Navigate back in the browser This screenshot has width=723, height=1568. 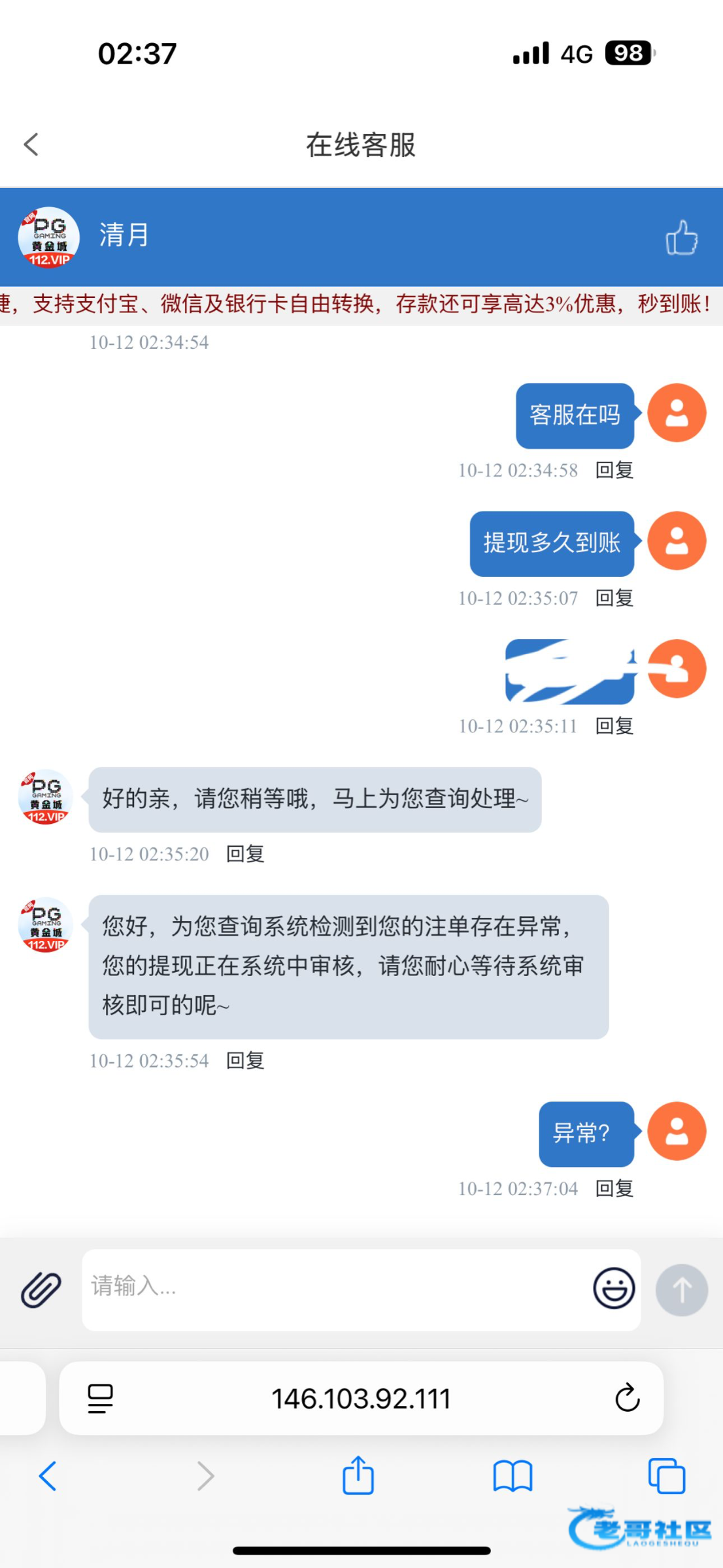pos(47,1476)
